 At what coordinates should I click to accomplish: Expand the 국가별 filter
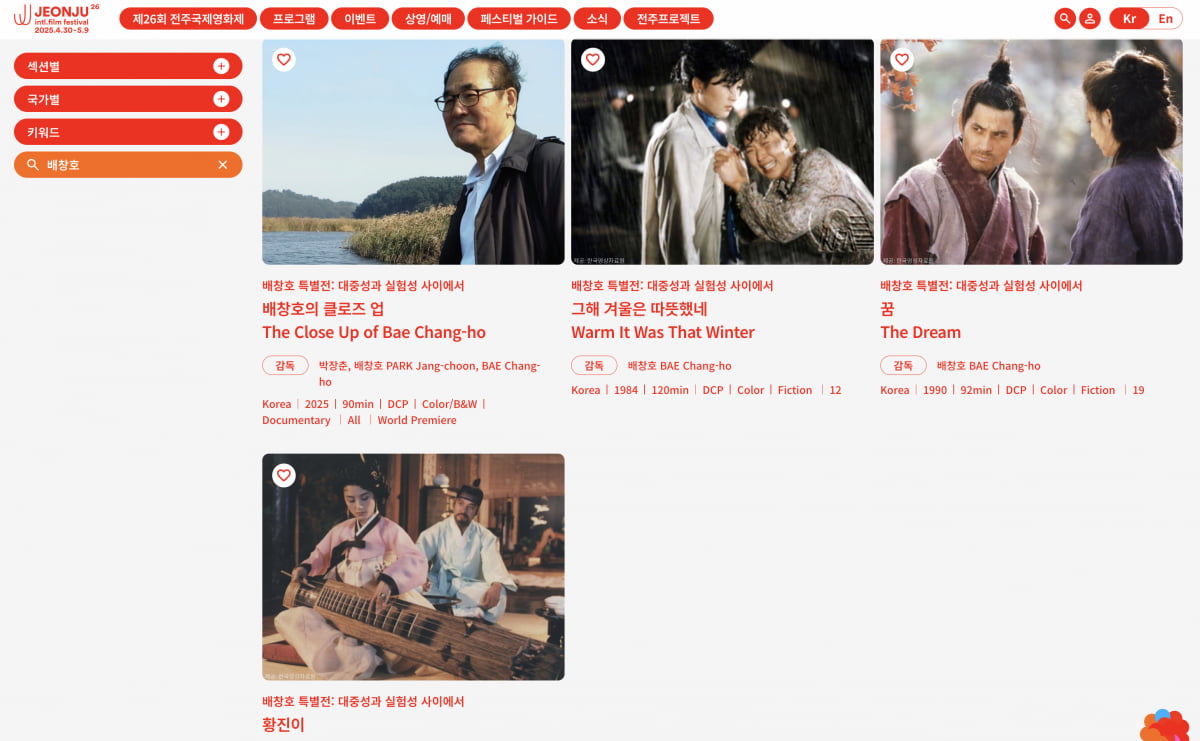tap(221, 99)
